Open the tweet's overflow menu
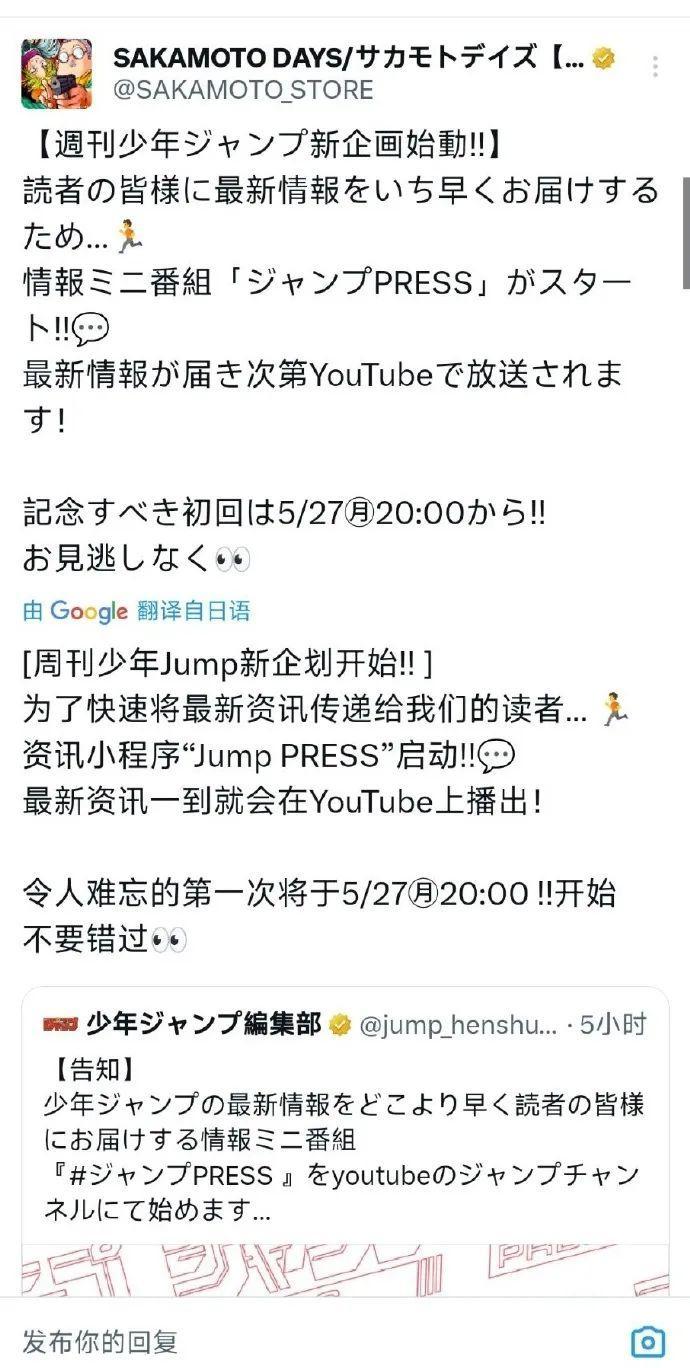Viewport: 690px width, 1368px height. pos(655,67)
